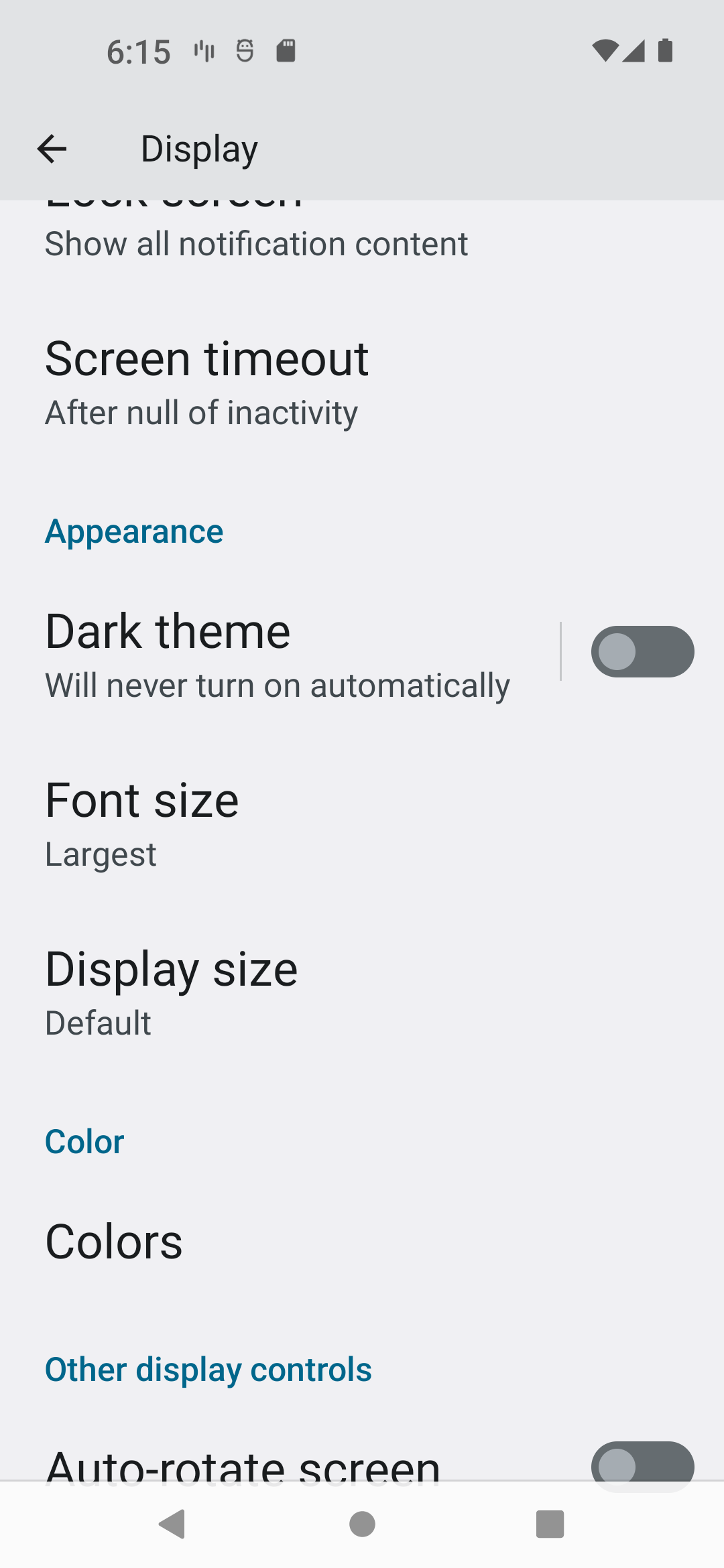This screenshot has height=1568, width=724.
Task: Tap the system home button
Action: 362,1524
